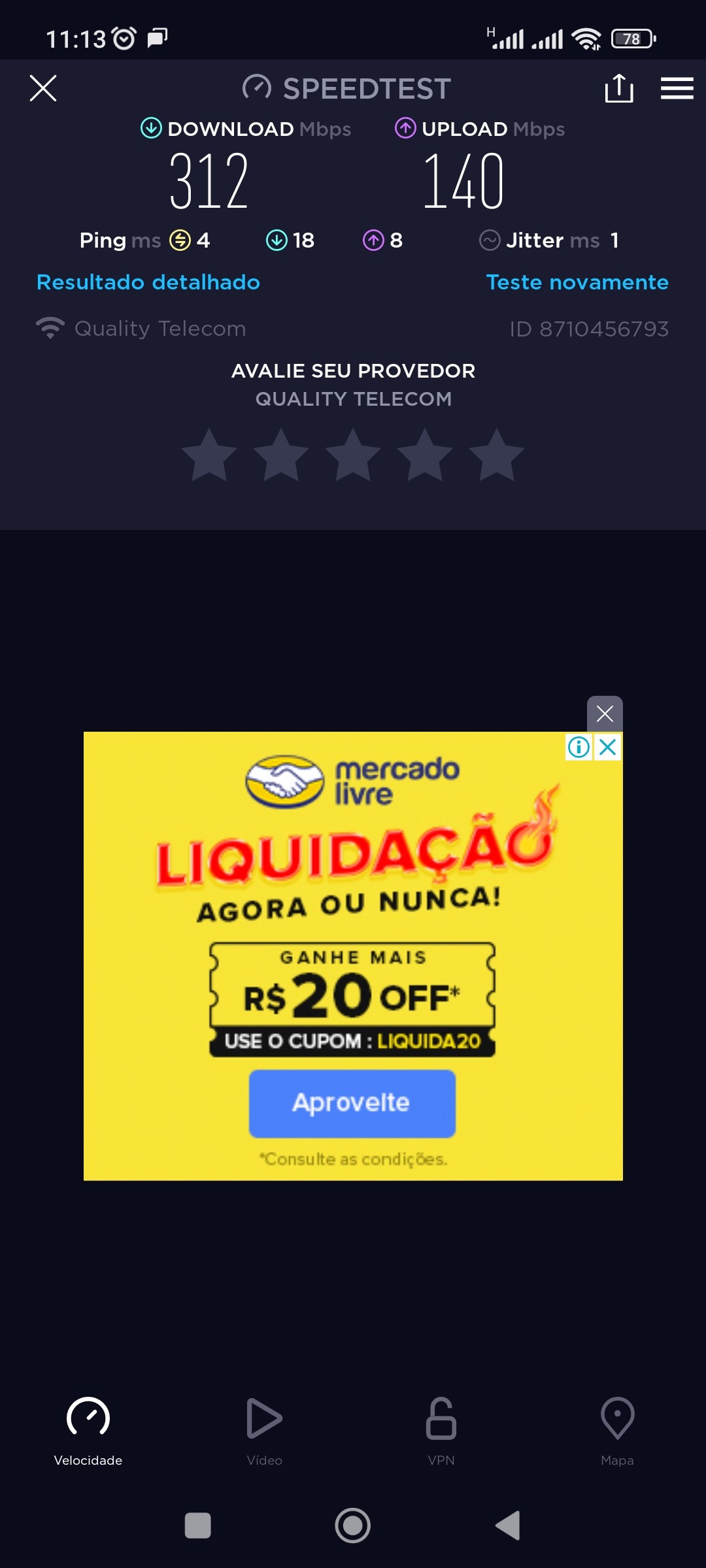Tap the Aproveite button in the ad
The width and height of the screenshot is (706, 1568).
[352, 1103]
